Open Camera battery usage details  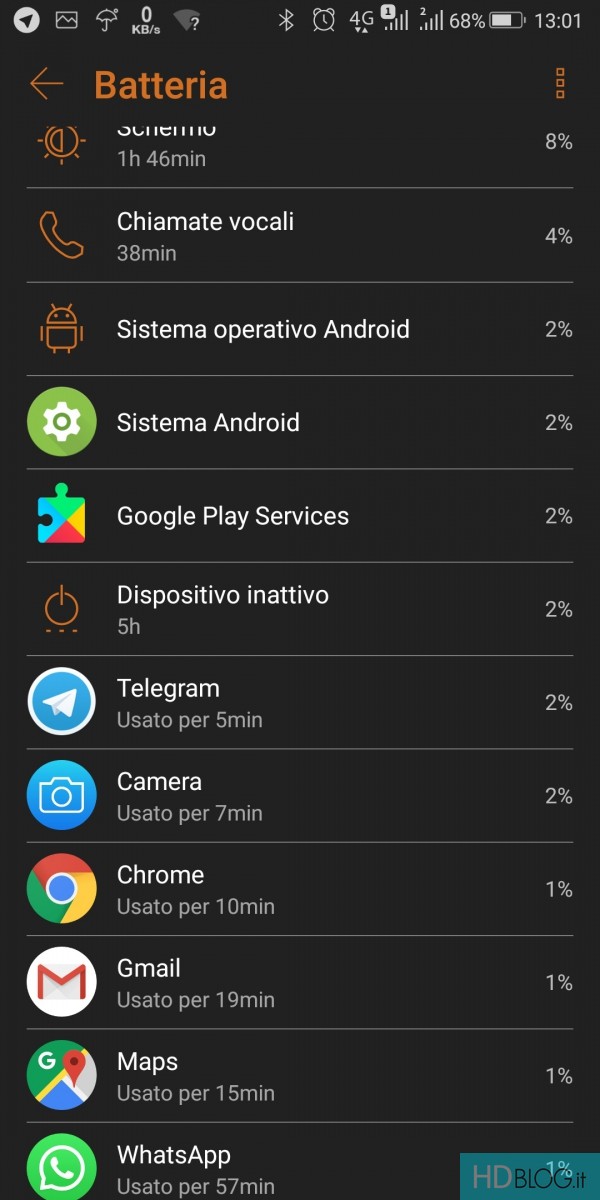tap(300, 796)
